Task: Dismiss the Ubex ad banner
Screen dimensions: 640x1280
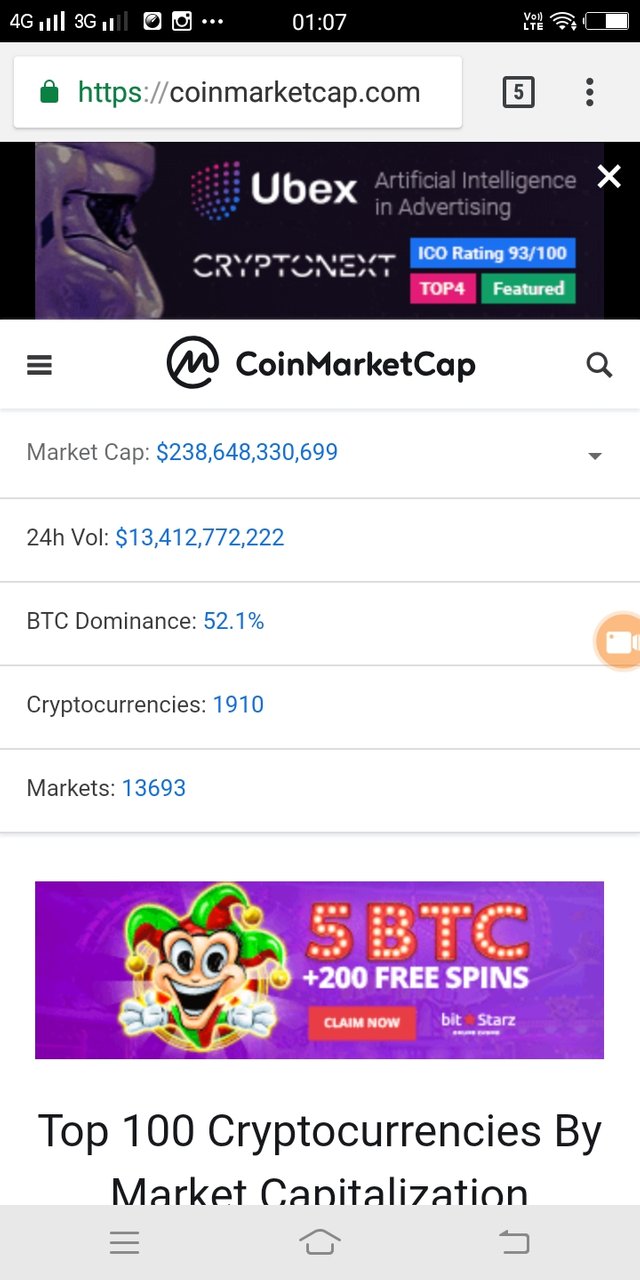Action: (609, 177)
